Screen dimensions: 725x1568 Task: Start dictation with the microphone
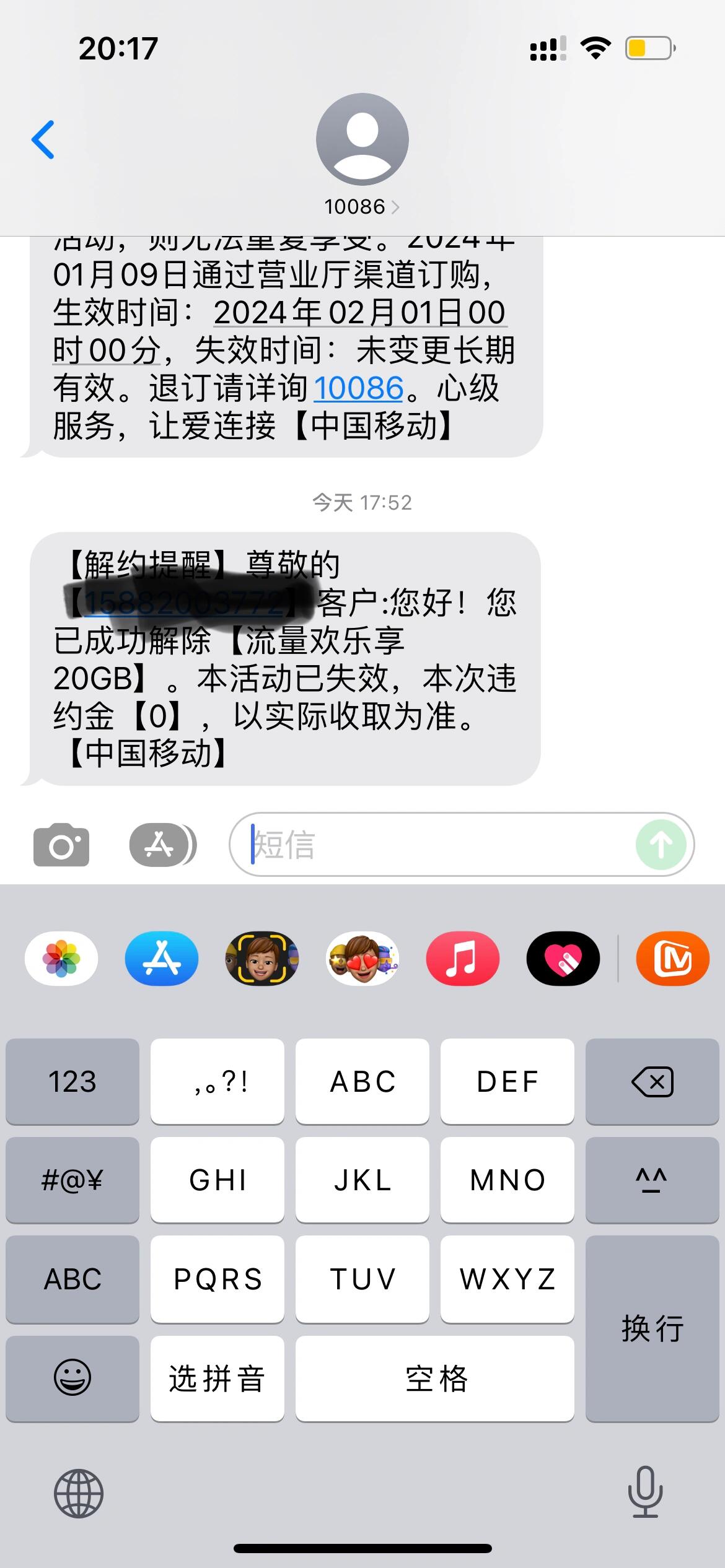click(x=645, y=1492)
